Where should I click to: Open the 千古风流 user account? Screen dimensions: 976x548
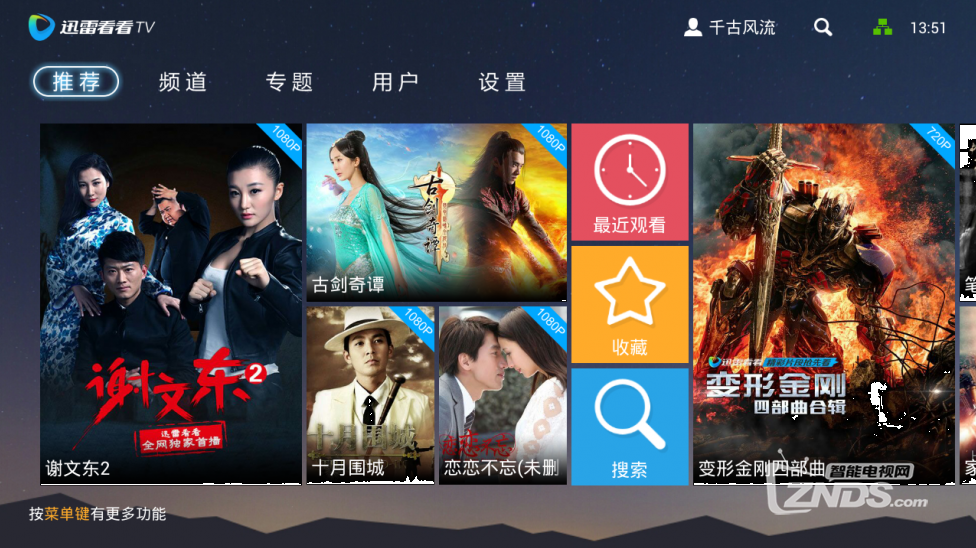tap(731, 28)
